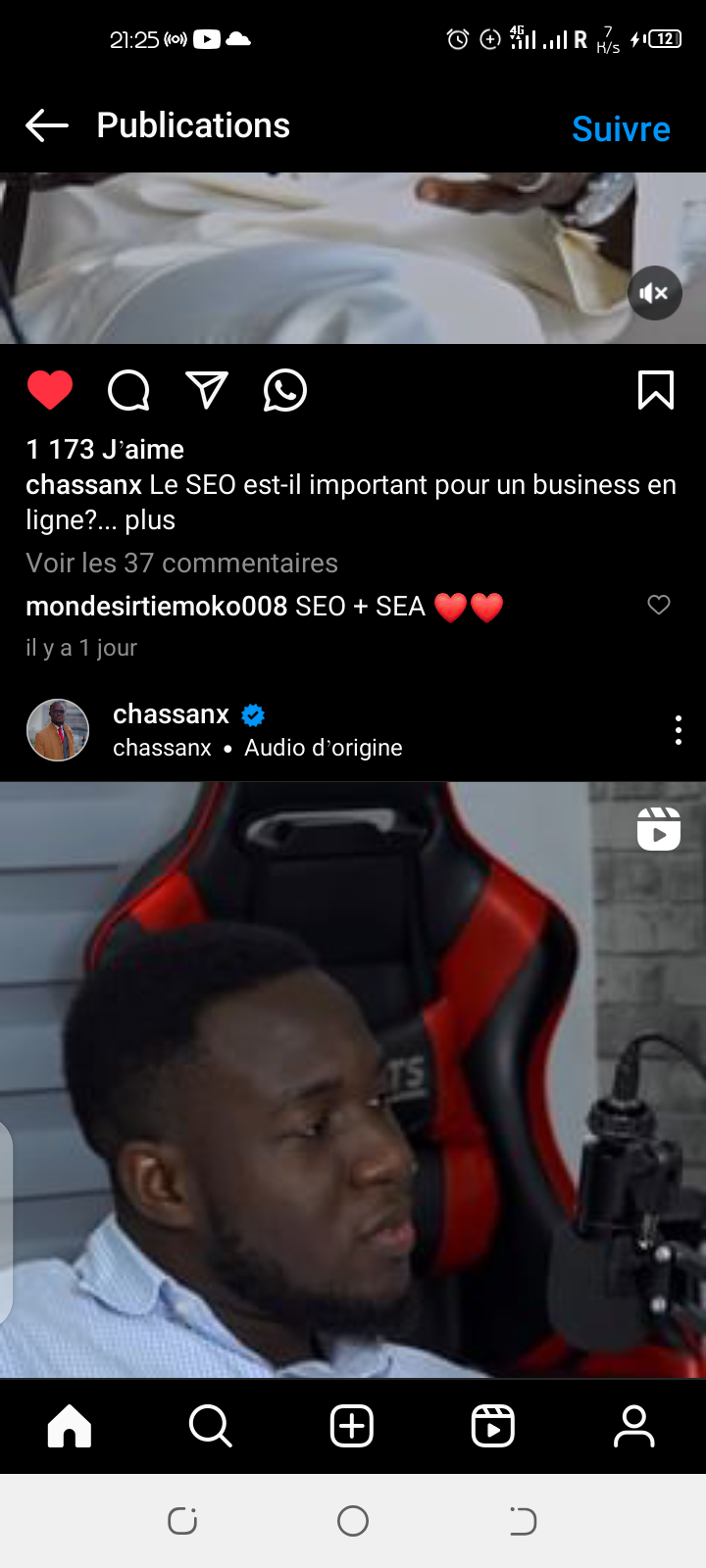Unlike the post with the red heart
Image resolution: width=706 pixels, height=1568 pixels.
[50, 390]
